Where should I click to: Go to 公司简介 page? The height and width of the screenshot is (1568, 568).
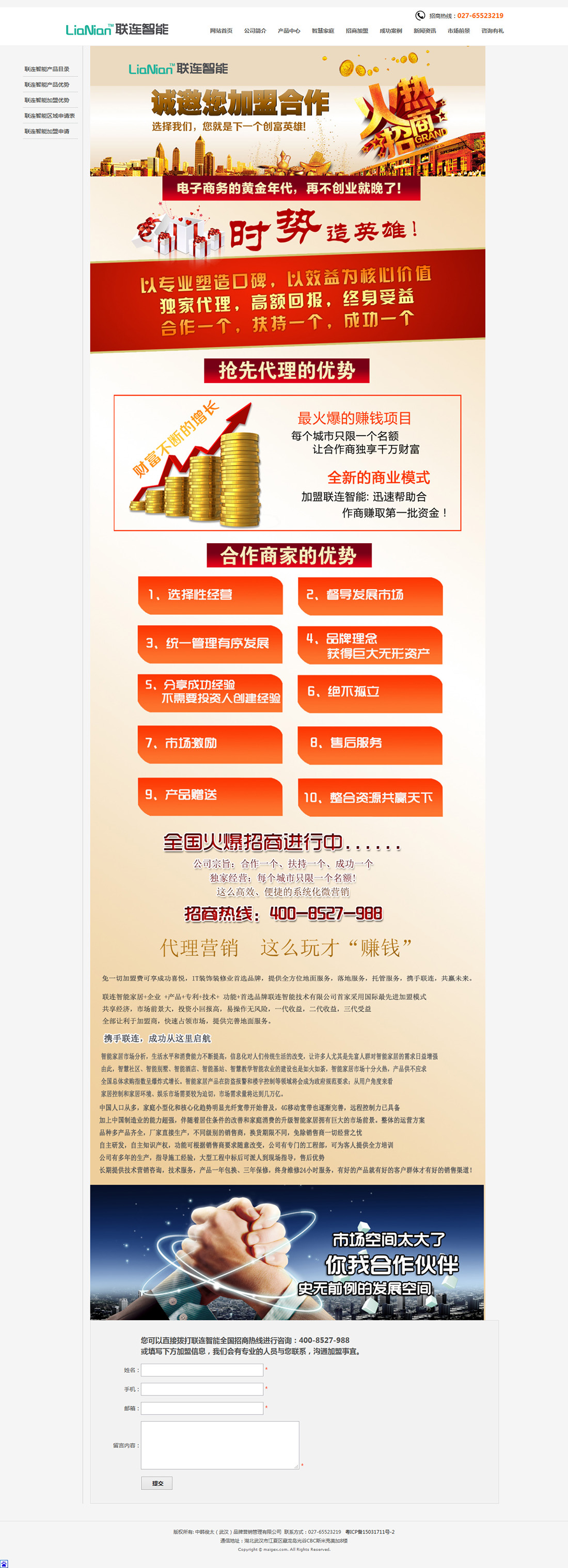pos(255,31)
